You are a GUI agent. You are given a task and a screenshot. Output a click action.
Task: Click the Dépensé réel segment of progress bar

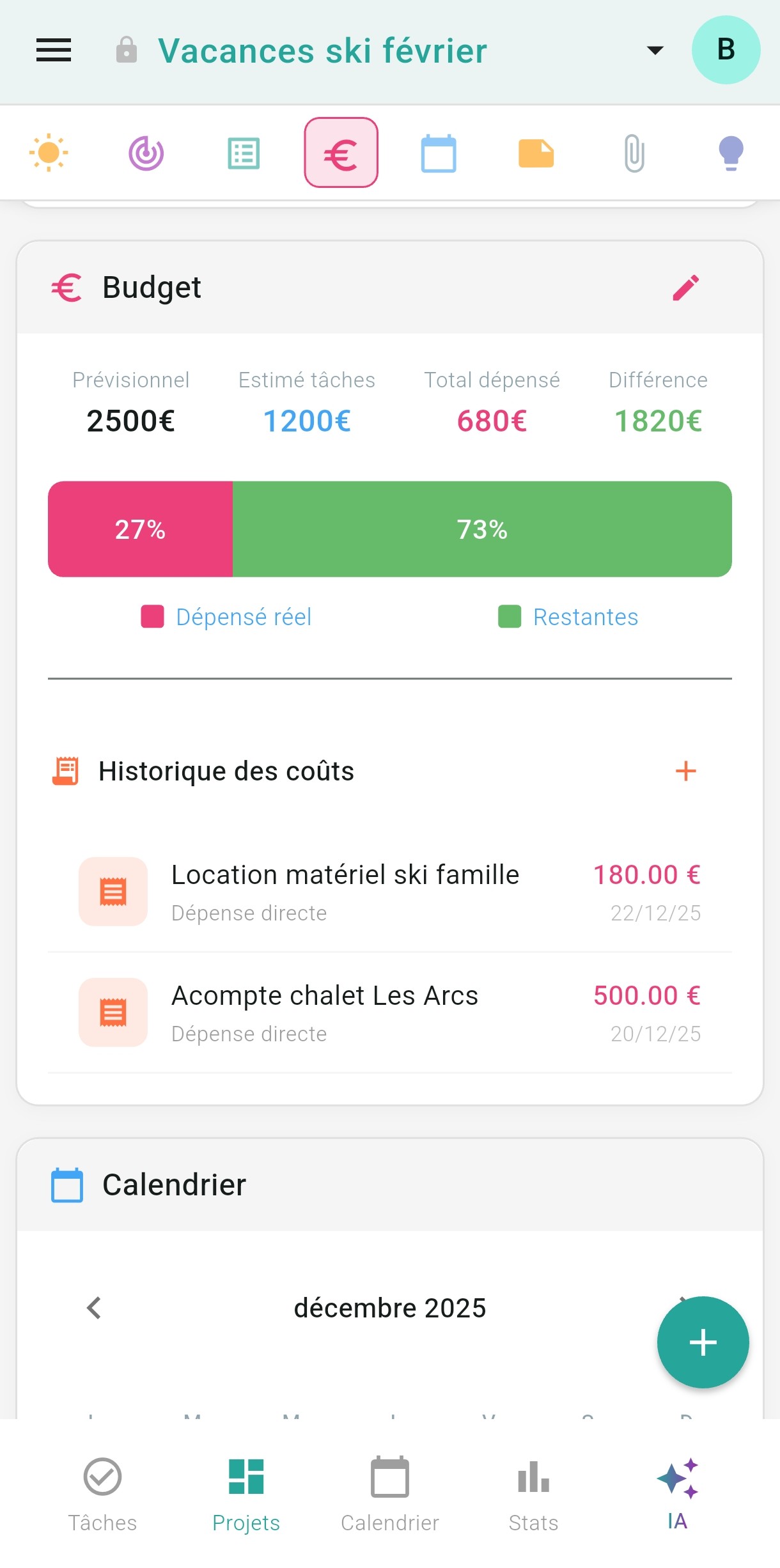click(x=140, y=529)
